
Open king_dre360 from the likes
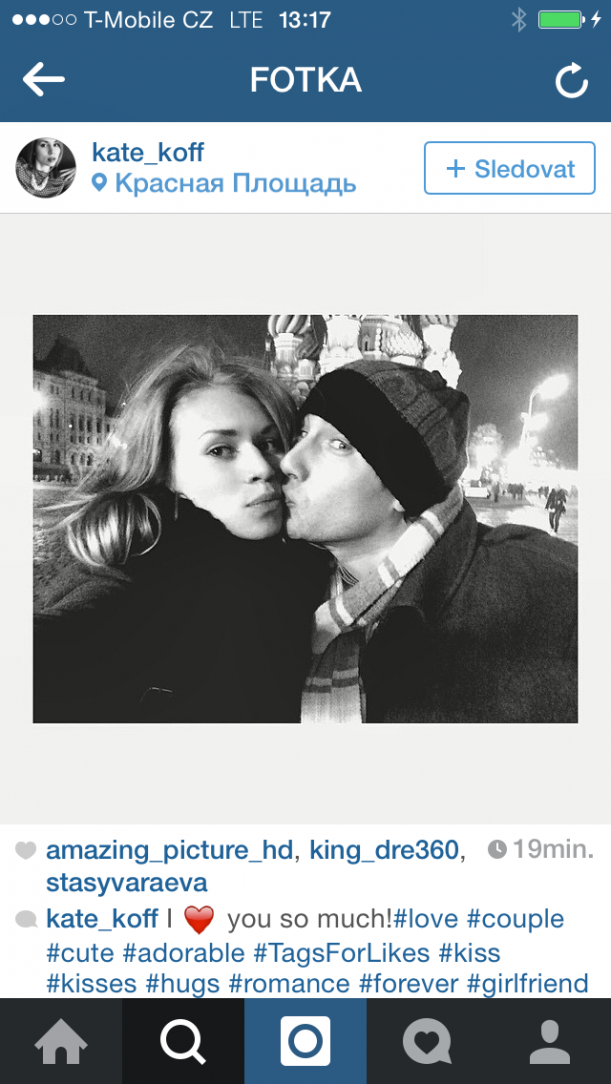click(384, 850)
